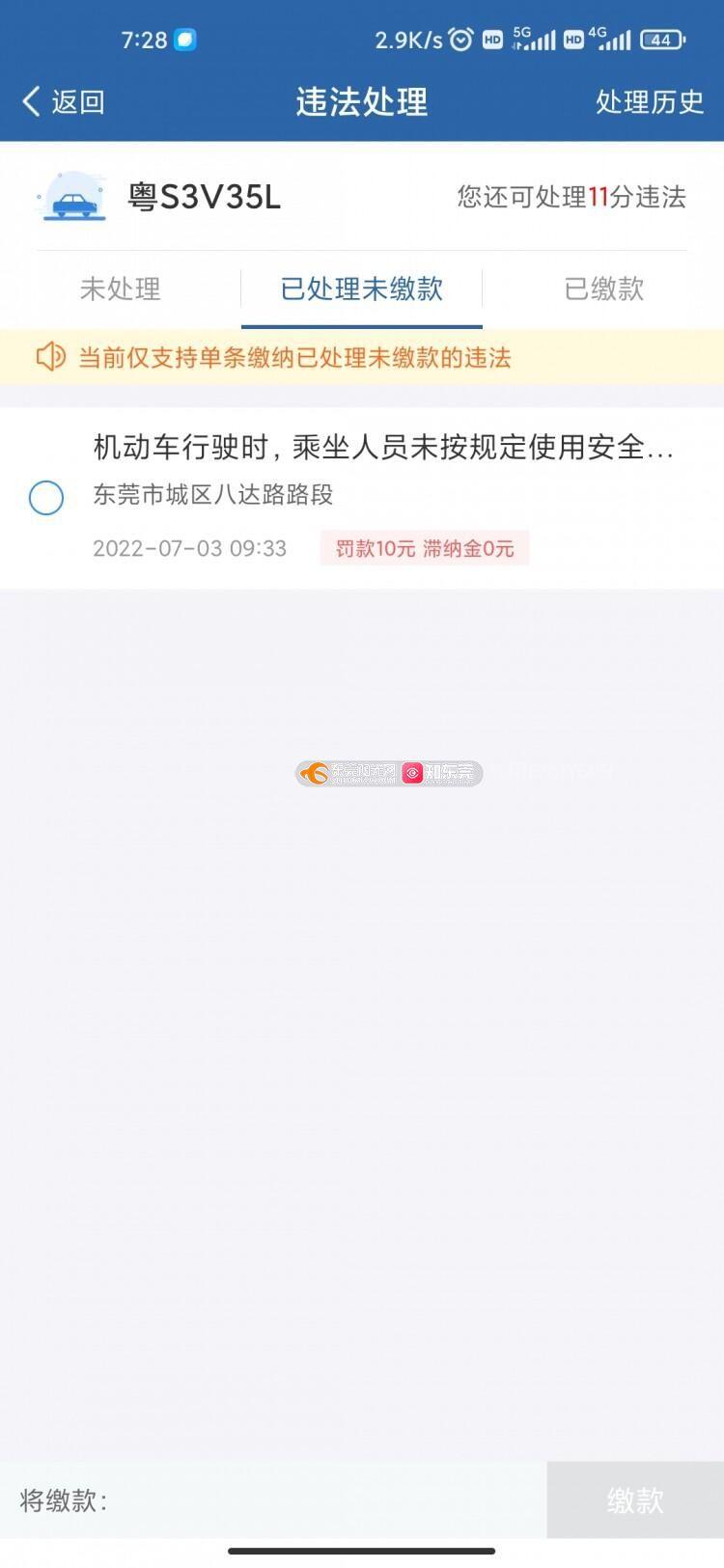
Task: Switch to the 未处理 tab
Action: (121, 289)
